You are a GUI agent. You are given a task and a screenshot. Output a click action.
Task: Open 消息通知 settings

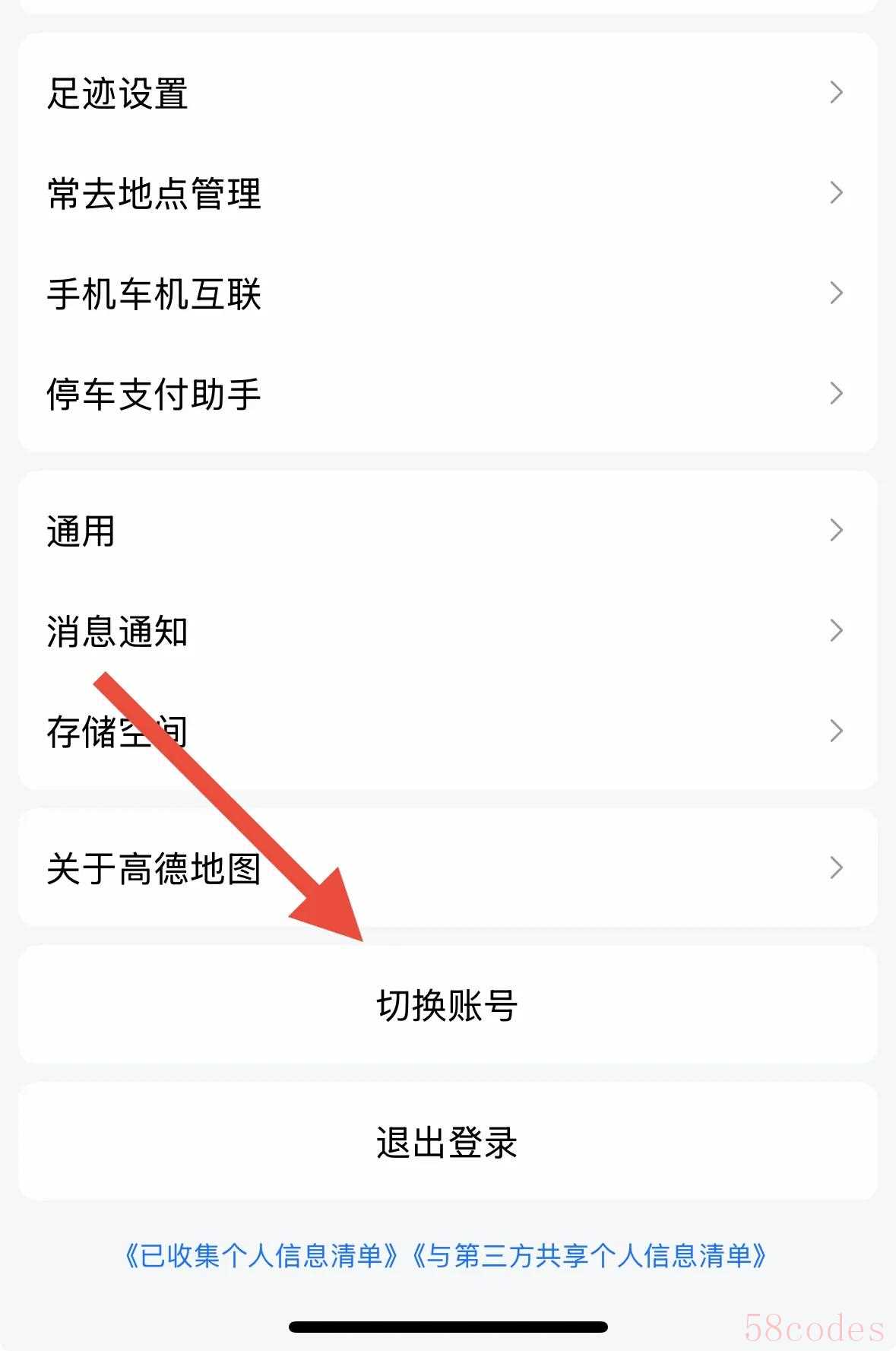[447, 631]
